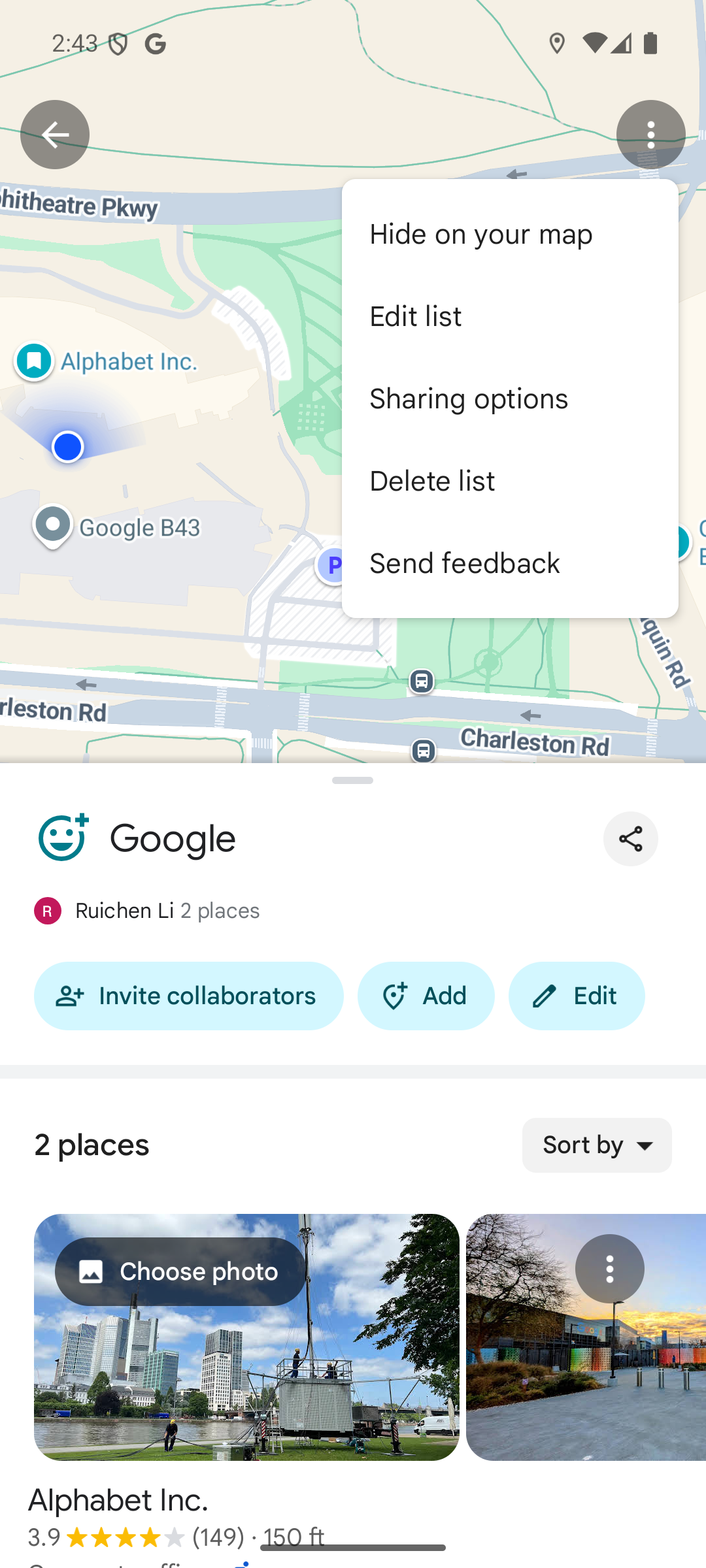Viewport: 706px width, 1568px height.
Task: Open Sharing options
Action: (469, 399)
